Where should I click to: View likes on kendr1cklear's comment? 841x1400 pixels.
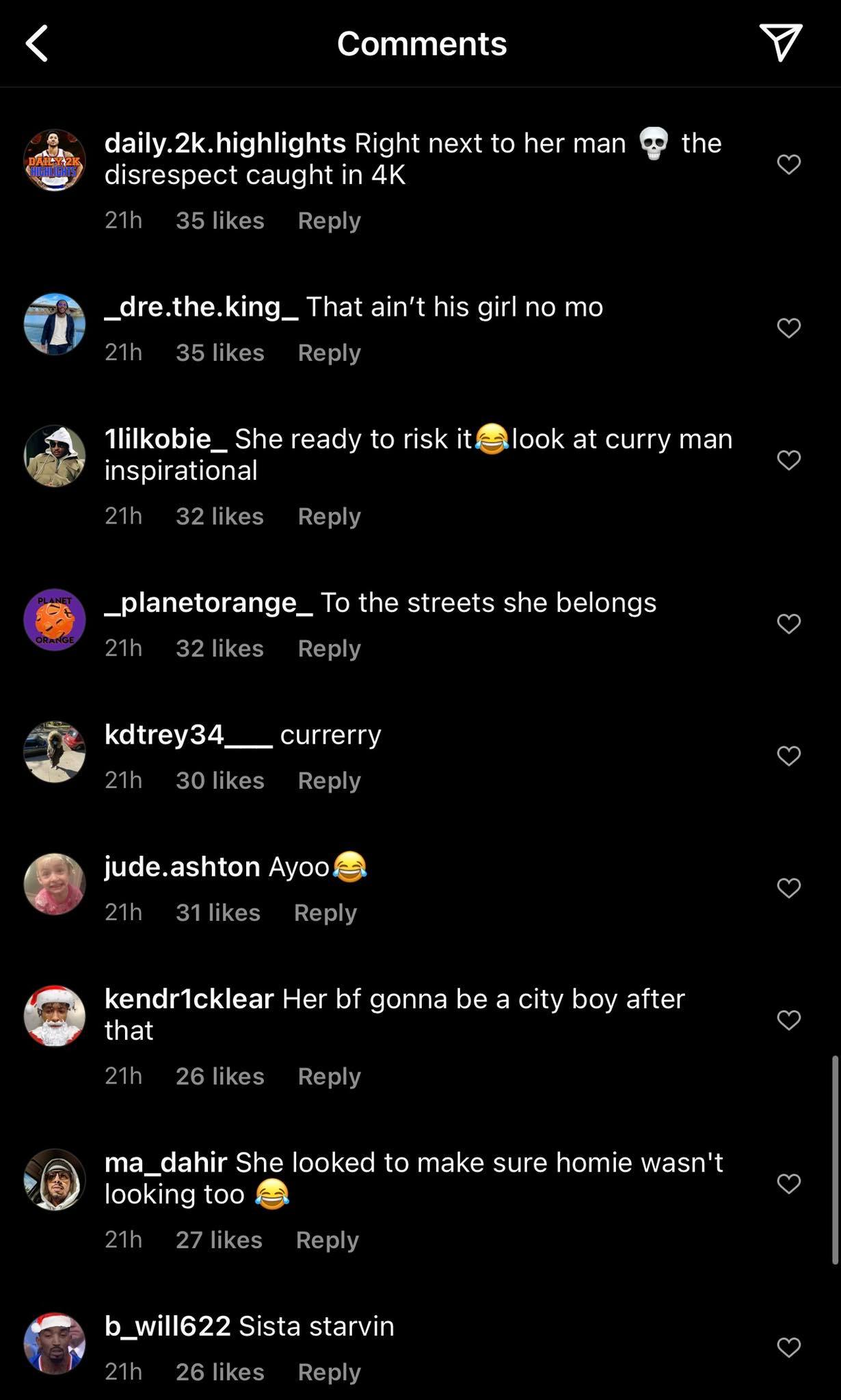[219, 1077]
